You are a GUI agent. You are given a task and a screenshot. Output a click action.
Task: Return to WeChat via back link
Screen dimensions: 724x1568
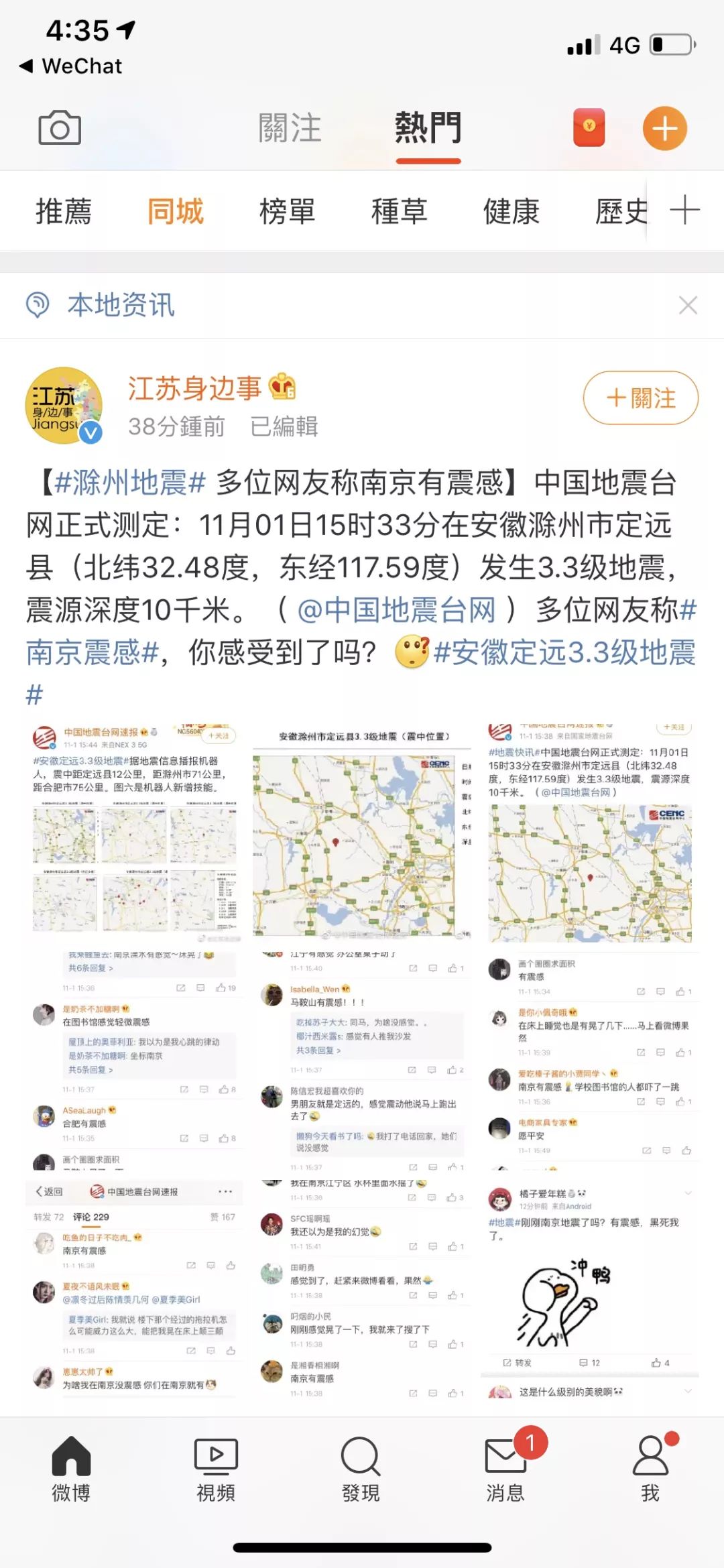tap(71, 66)
